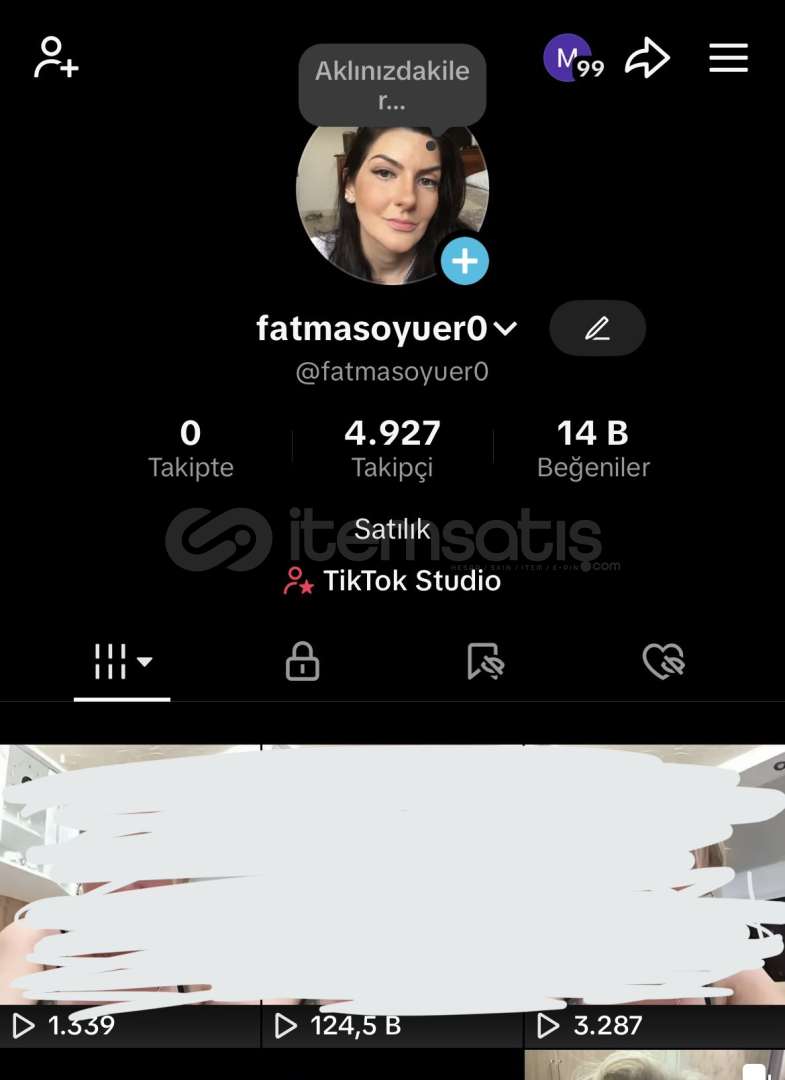Screen dimensions: 785x1080
Task: Edit profile with the pencil button
Action: [597, 328]
